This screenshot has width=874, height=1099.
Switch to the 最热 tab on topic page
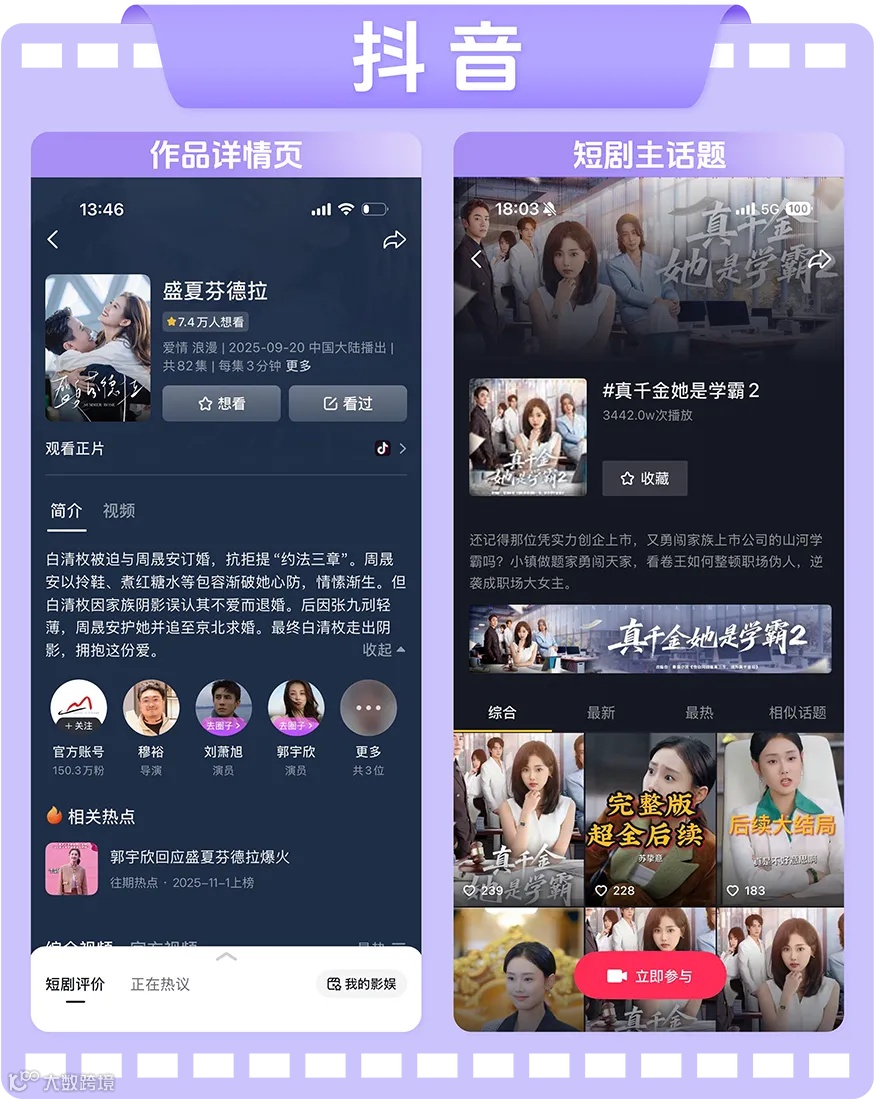pos(699,713)
